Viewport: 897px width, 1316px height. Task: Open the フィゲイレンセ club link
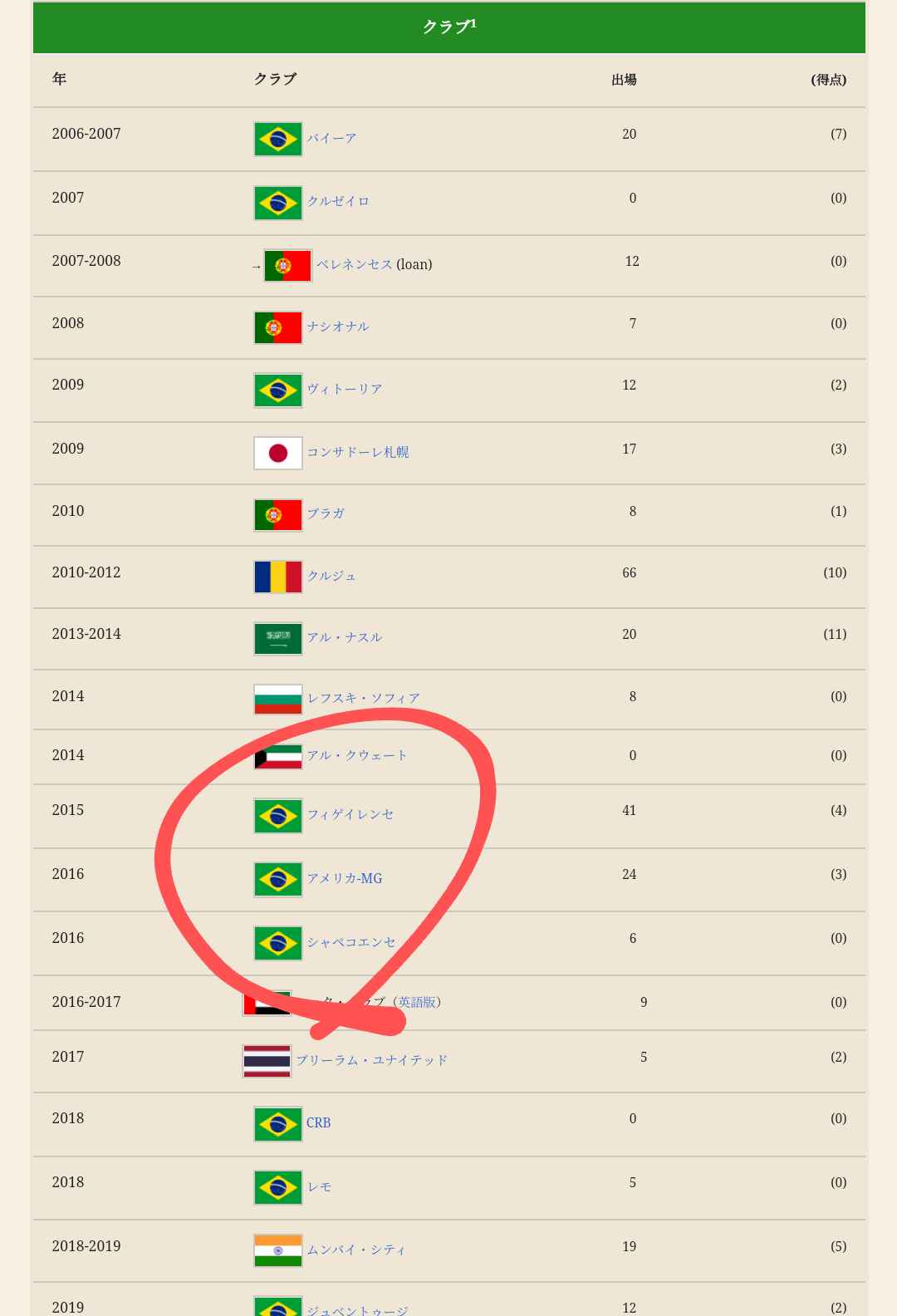click(350, 815)
